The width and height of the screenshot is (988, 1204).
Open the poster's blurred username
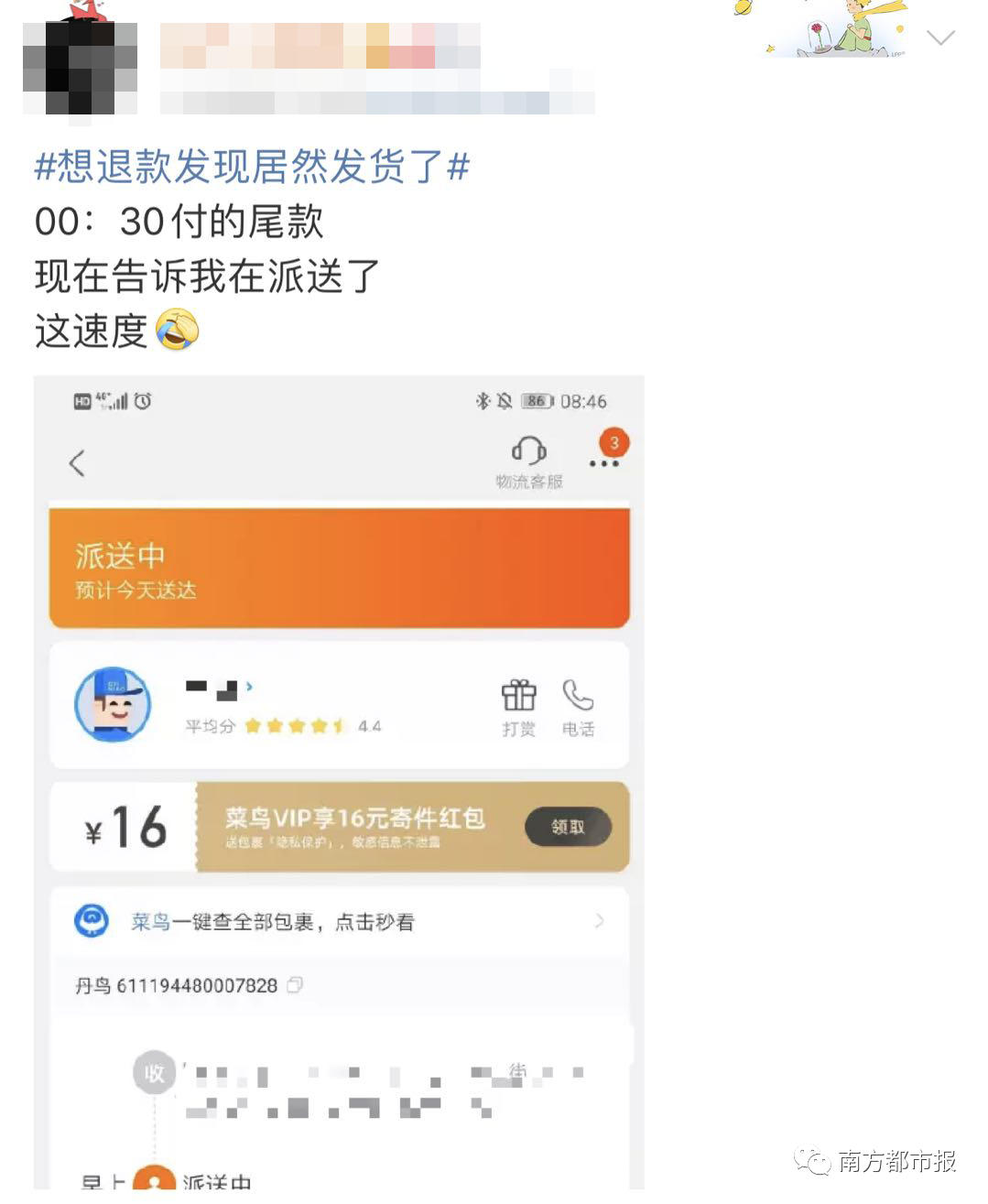point(320,46)
